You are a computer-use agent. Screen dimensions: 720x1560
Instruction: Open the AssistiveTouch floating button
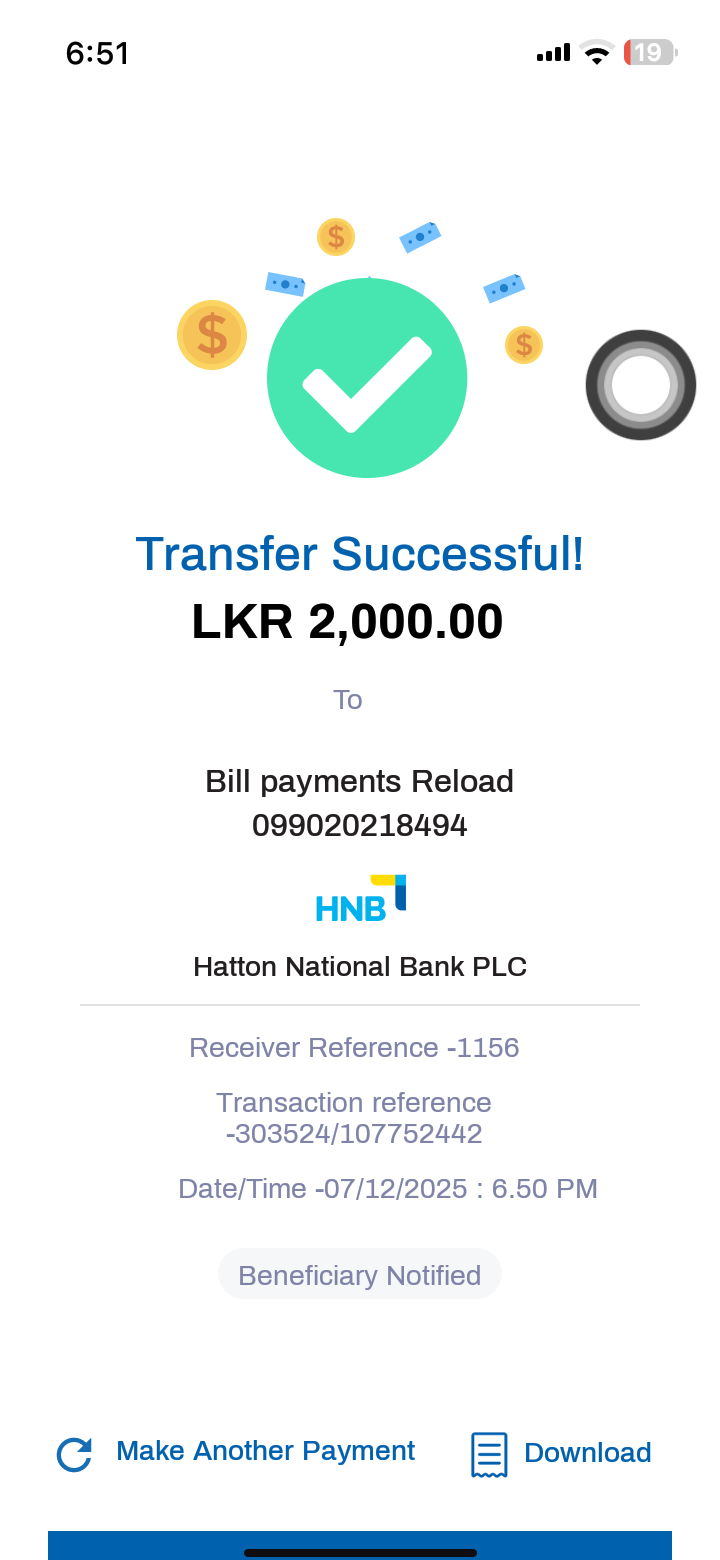click(x=640, y=385)
